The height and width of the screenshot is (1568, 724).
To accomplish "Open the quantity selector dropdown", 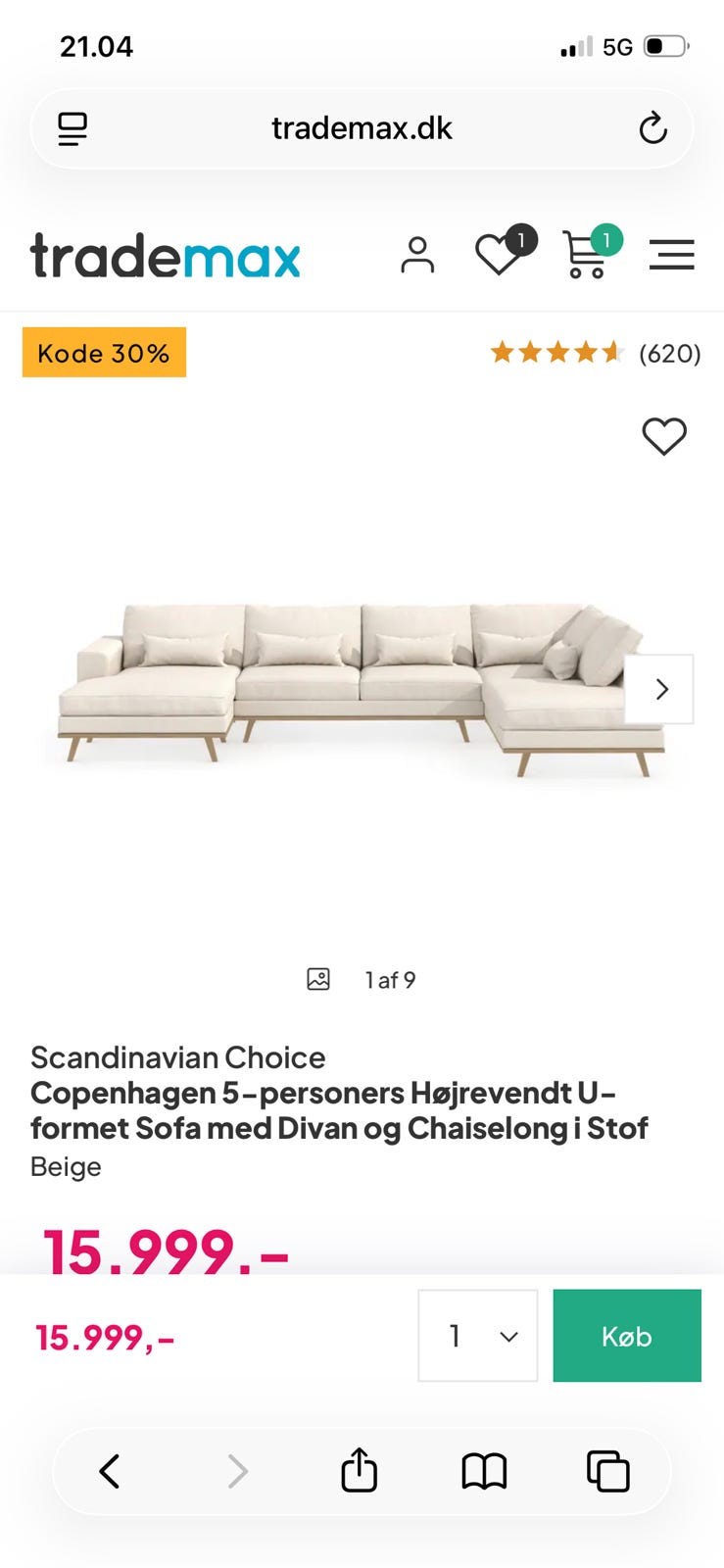I will (x=478, y=1335).
